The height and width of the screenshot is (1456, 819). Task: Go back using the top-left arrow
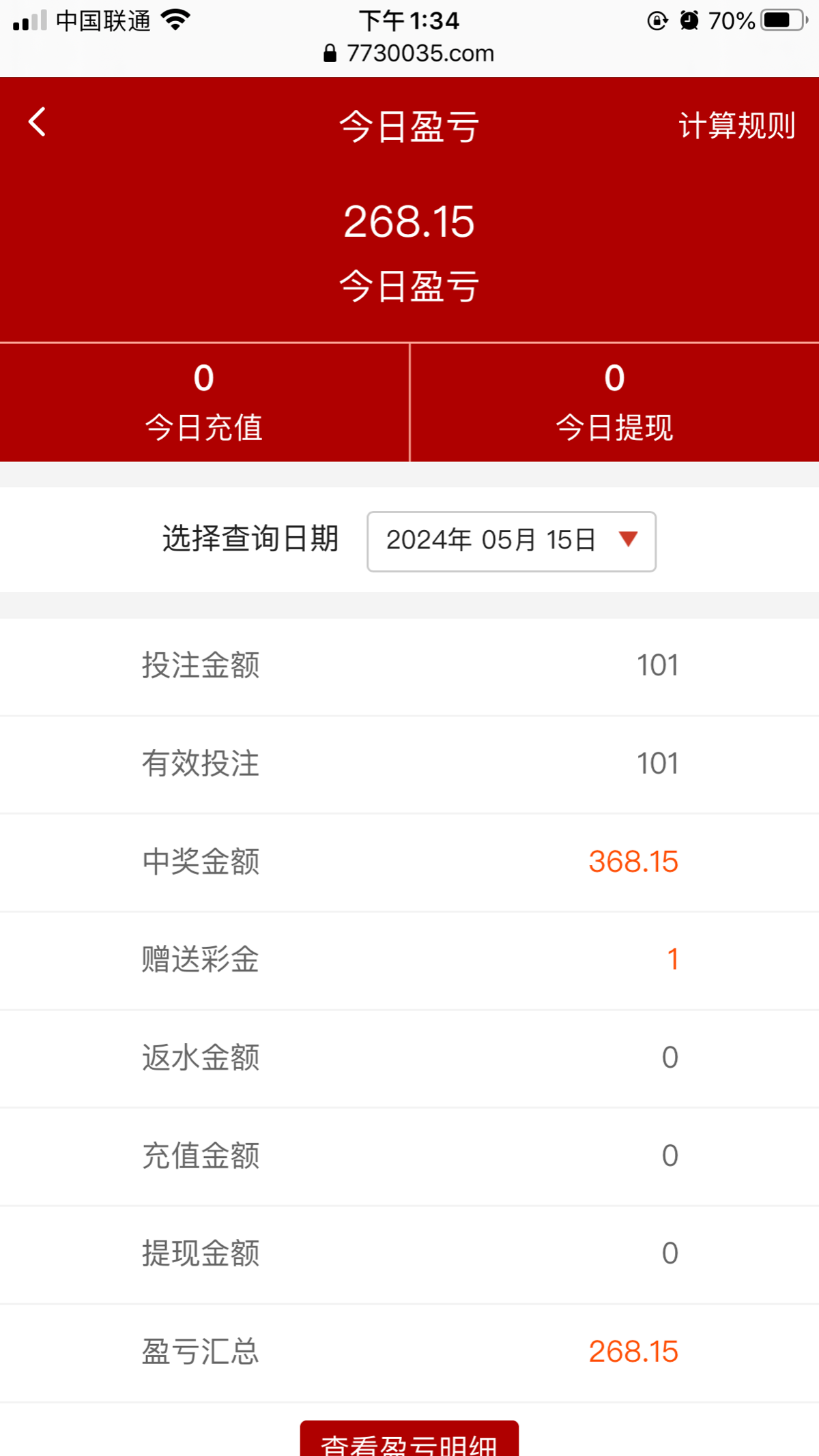click(38, 123)
